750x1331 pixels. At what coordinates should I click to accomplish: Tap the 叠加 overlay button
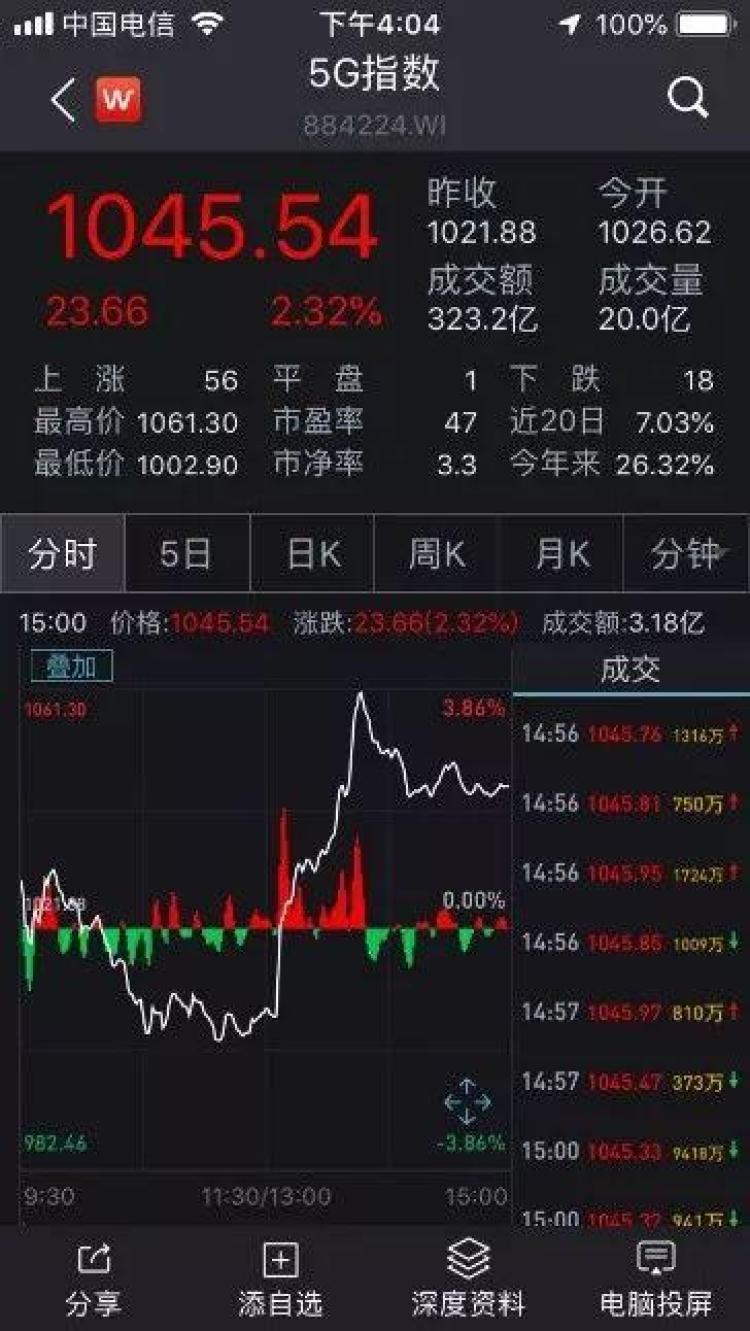(72, 667)
